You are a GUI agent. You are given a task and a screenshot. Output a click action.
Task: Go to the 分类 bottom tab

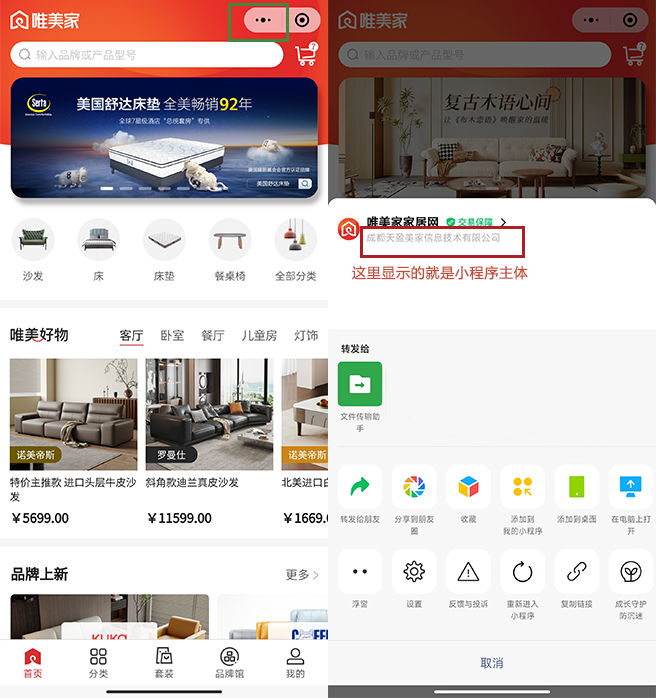pyautogui.click(x=98, y=661)
